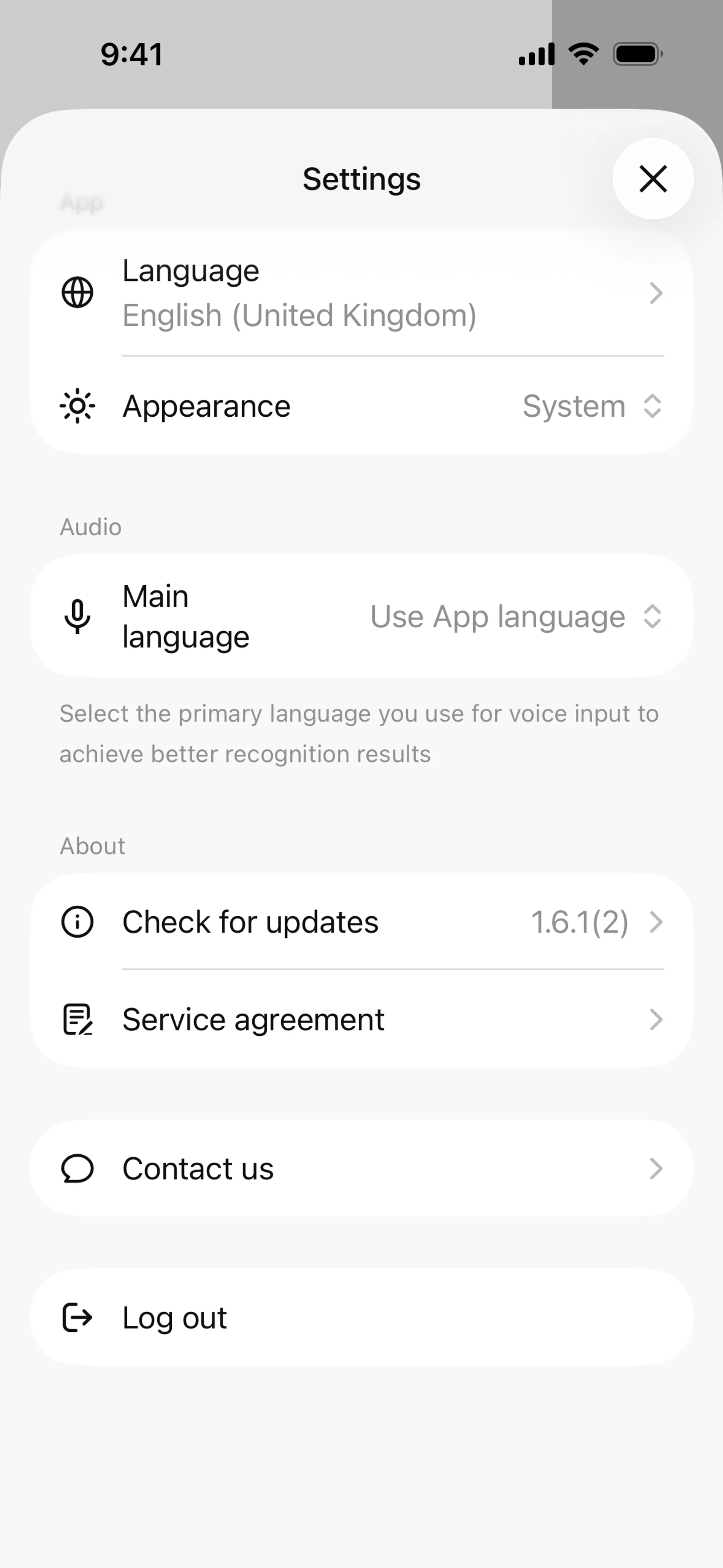
Task: Log out of the account
Action: pos(361,1318)
